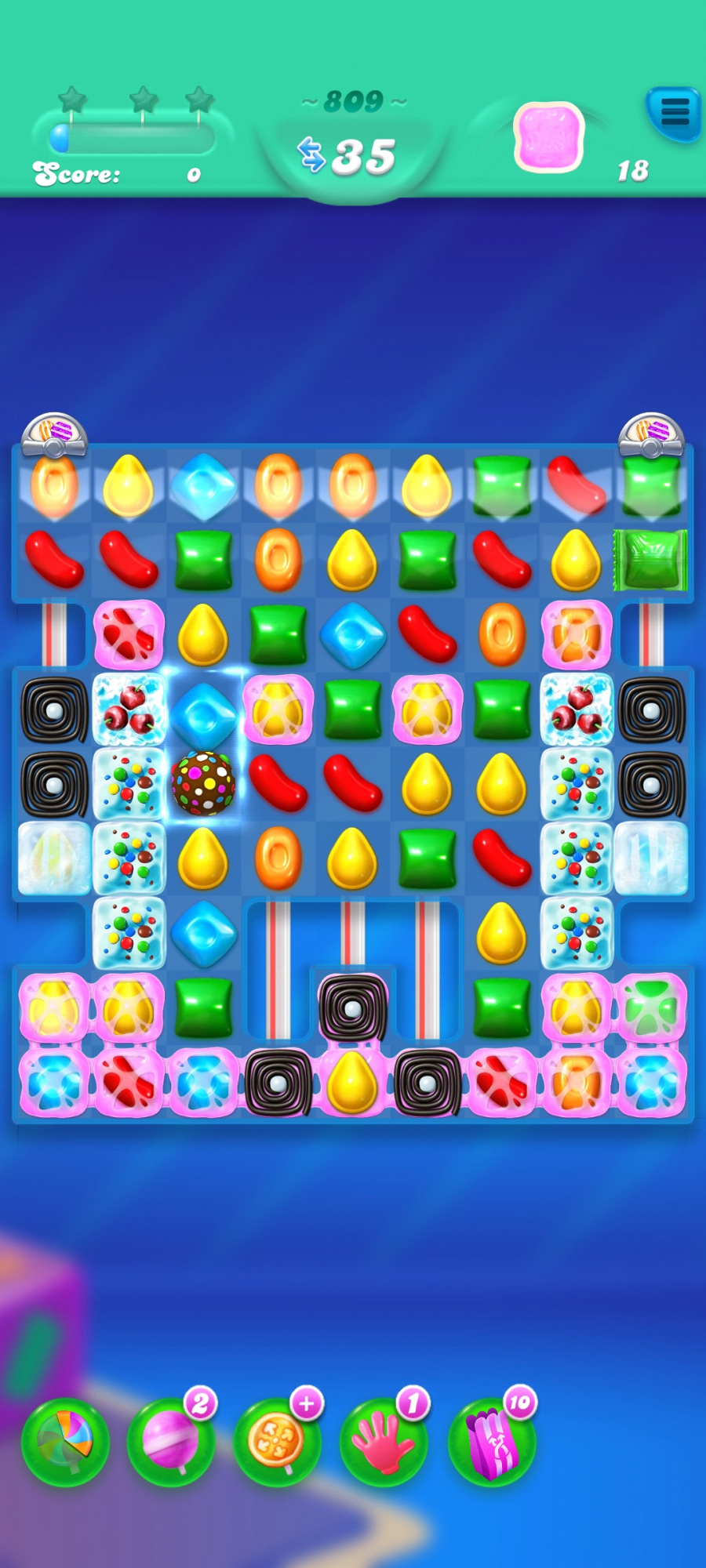Add the orange switch lollipop booster
This screenshot has width=706, height=1568.
pyautogui.click(x=277, y=1441)
